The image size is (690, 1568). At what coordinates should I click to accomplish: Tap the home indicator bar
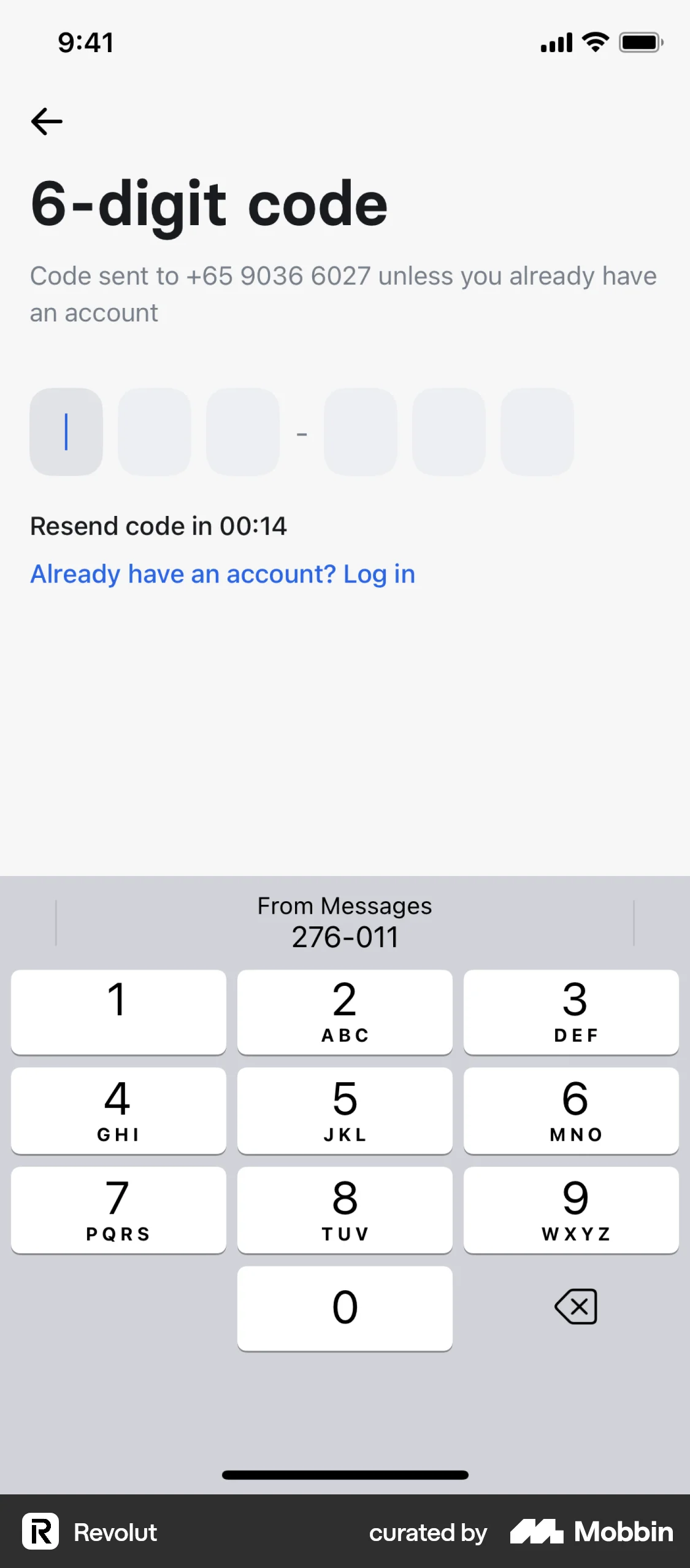345,1475
